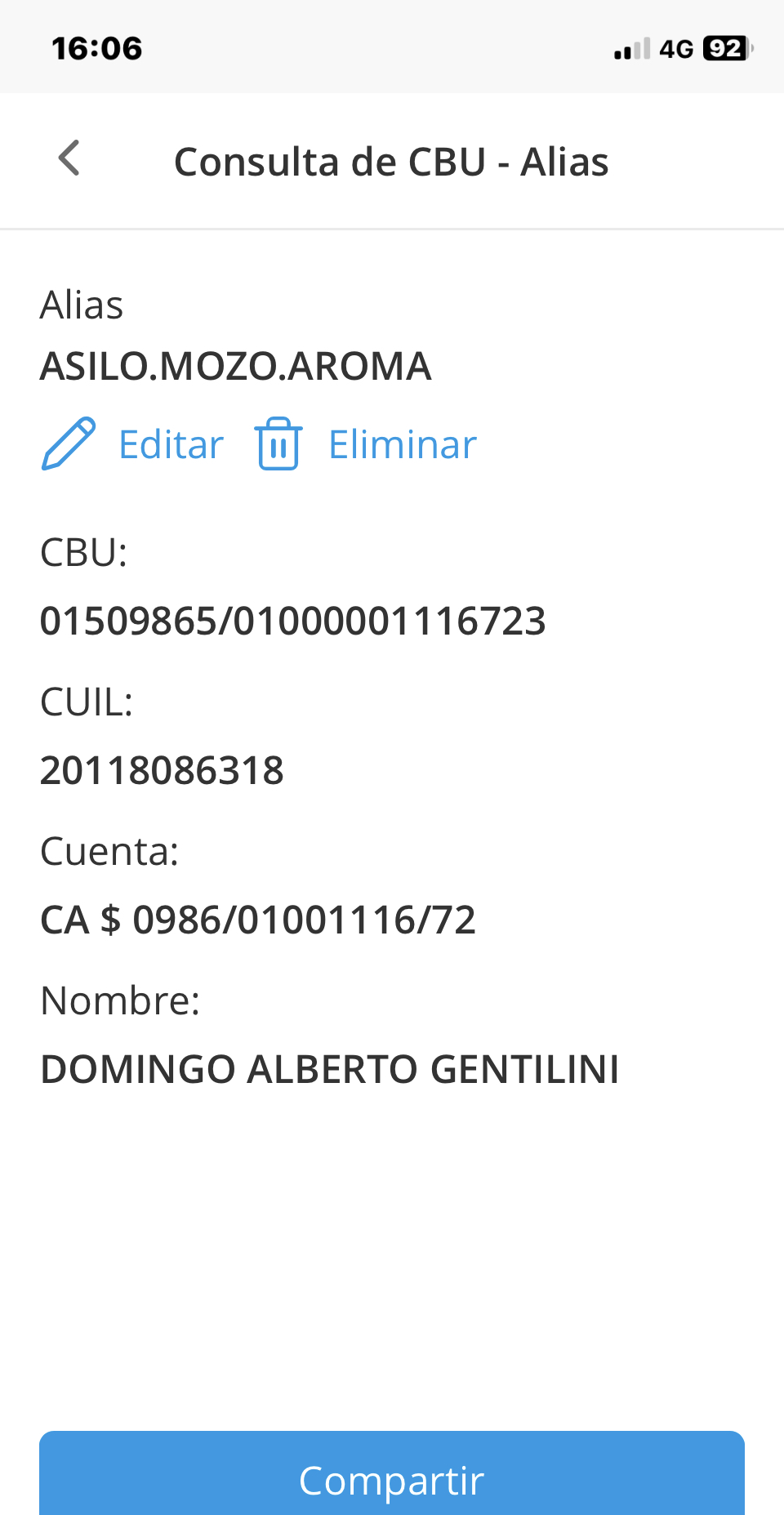Go back using the header arrow

[x=69, y=158]
